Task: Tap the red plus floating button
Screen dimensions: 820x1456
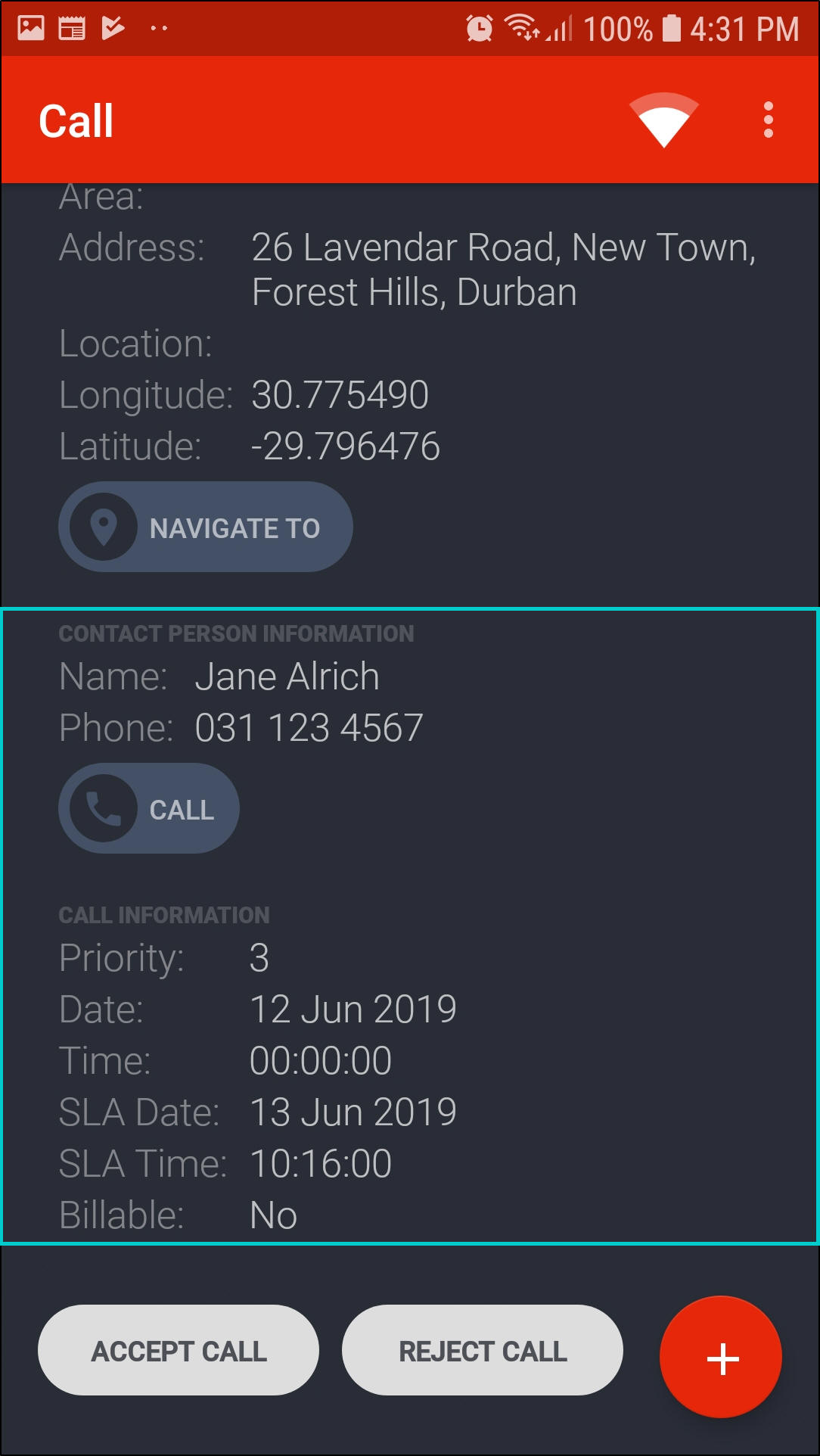Action: (x=721, y=1358)
